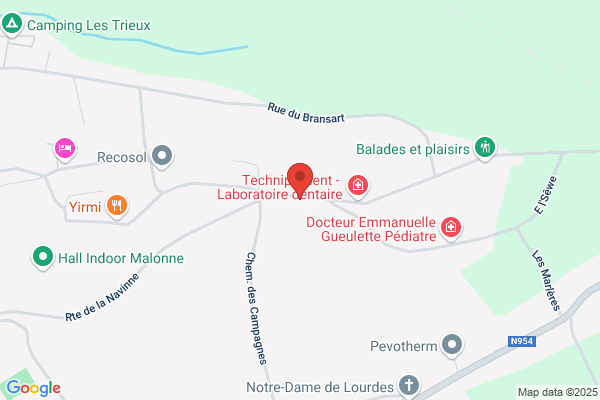Open the Balades et plaisirs marker
Viewport: 600px width, 400px height.
pyautogui.click(x=485, y=149)
